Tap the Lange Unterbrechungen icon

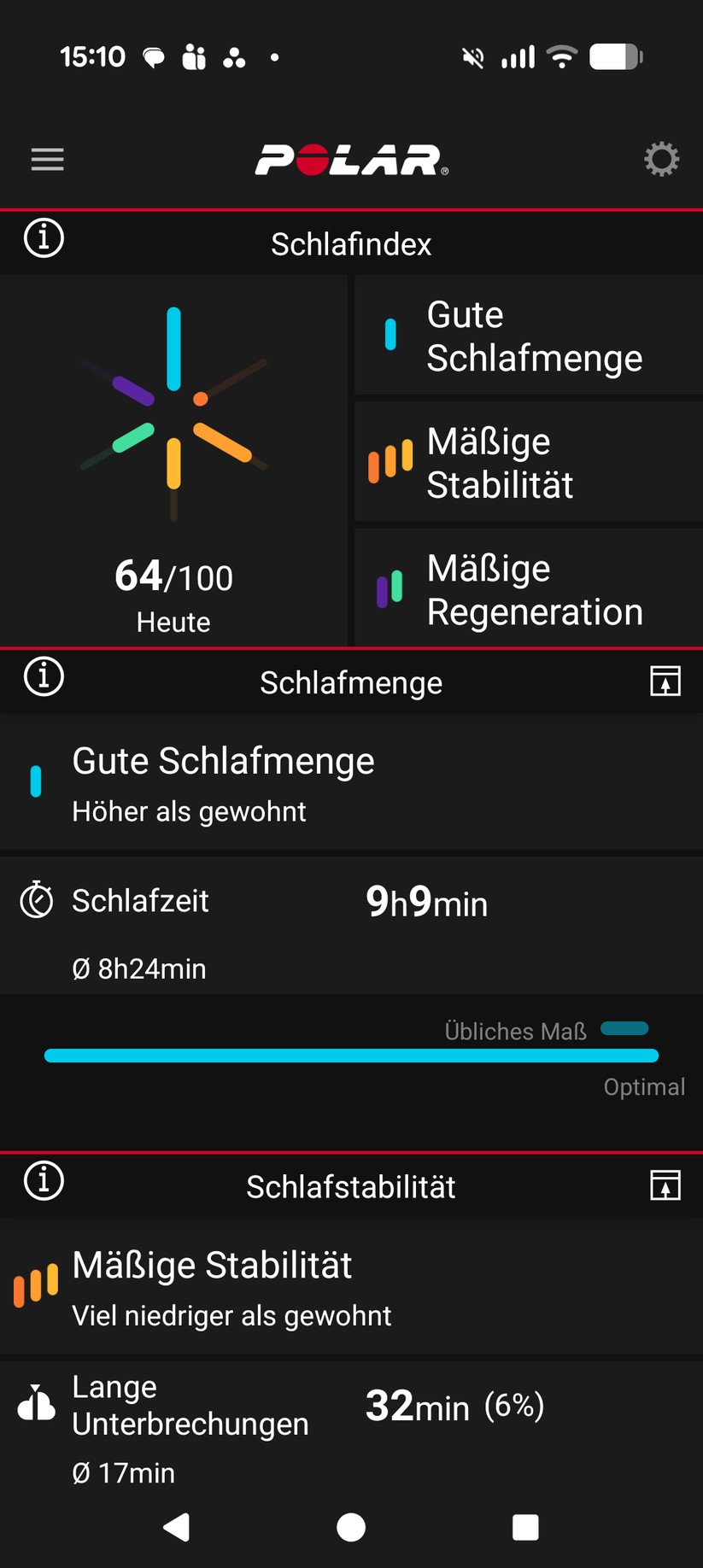[x=35, y=1405]
